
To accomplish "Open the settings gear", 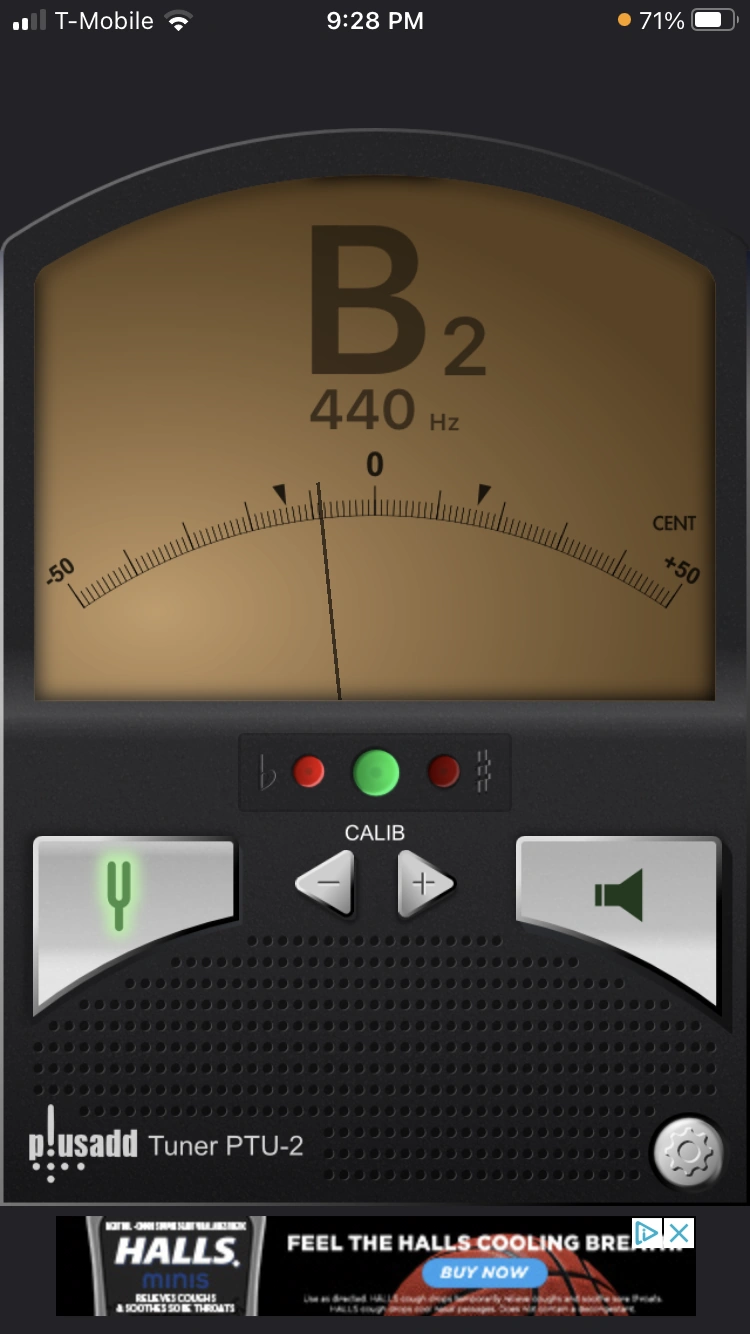I will coord(687,1153).
